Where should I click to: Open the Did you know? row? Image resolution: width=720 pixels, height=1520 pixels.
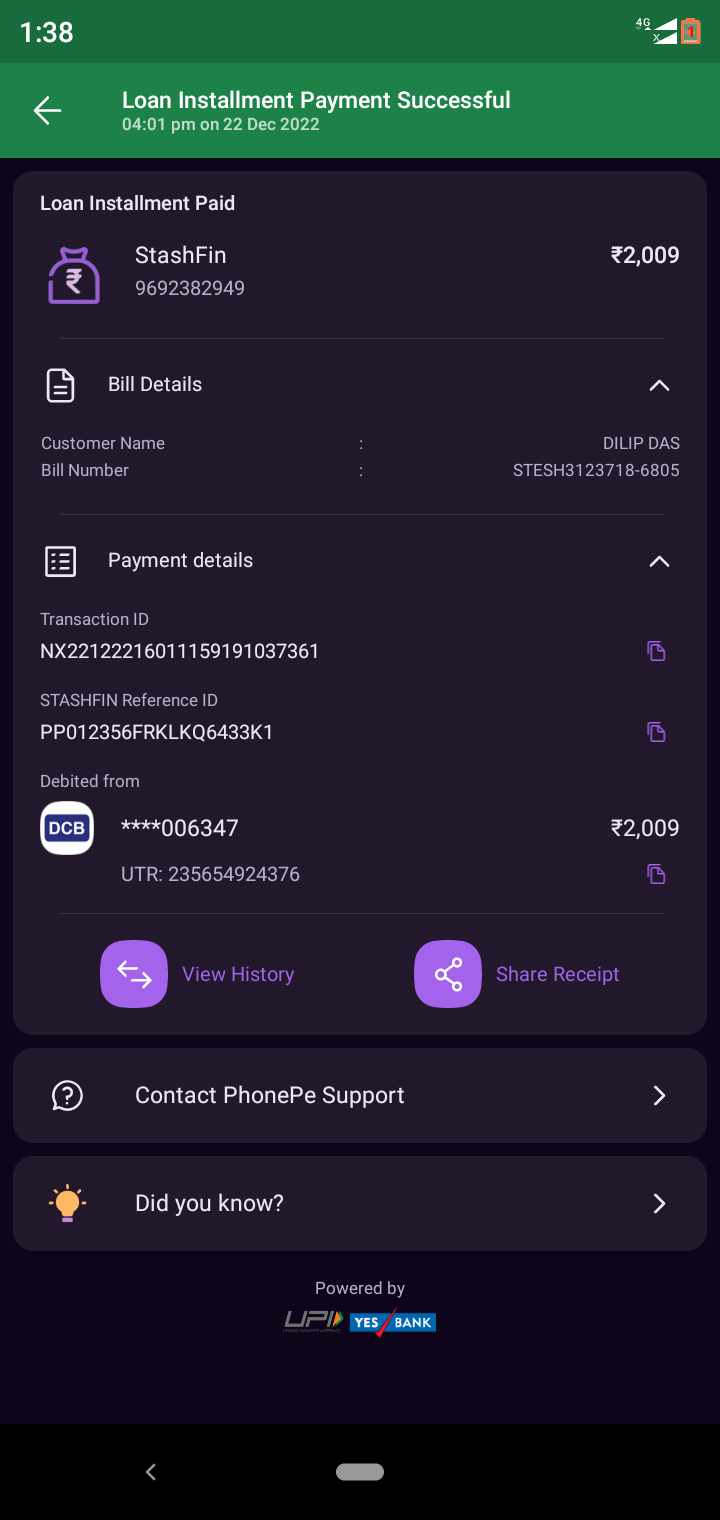[x=360, y=1203]
